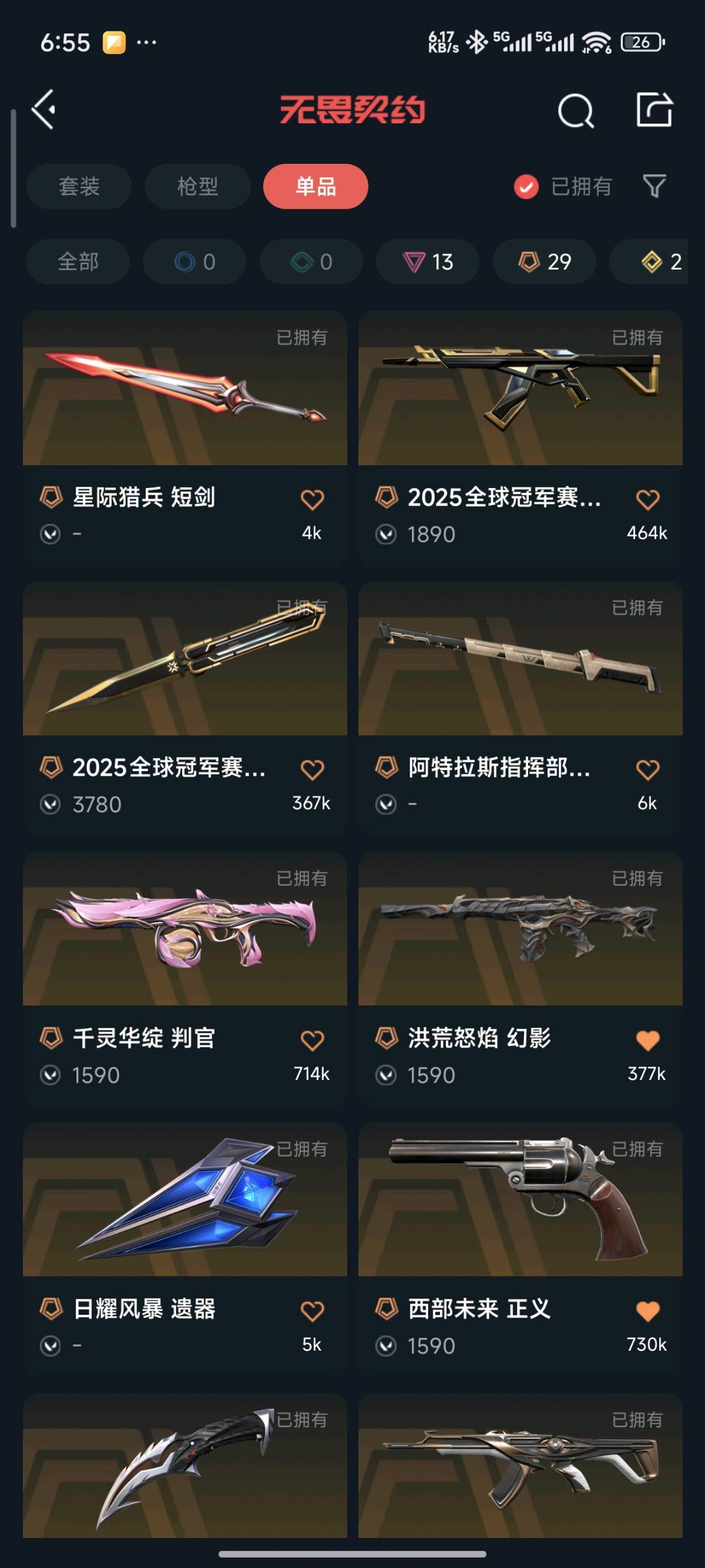Go back using the top-left arrow
705x1568 pixels.
coord(44,109)
